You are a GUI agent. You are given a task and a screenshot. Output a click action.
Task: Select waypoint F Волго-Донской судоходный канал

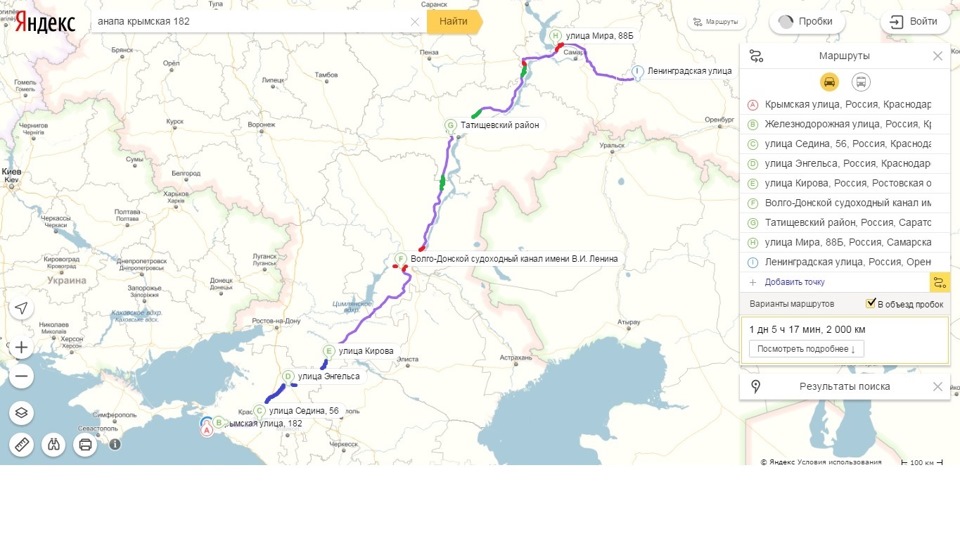click(x=845, y=203)
